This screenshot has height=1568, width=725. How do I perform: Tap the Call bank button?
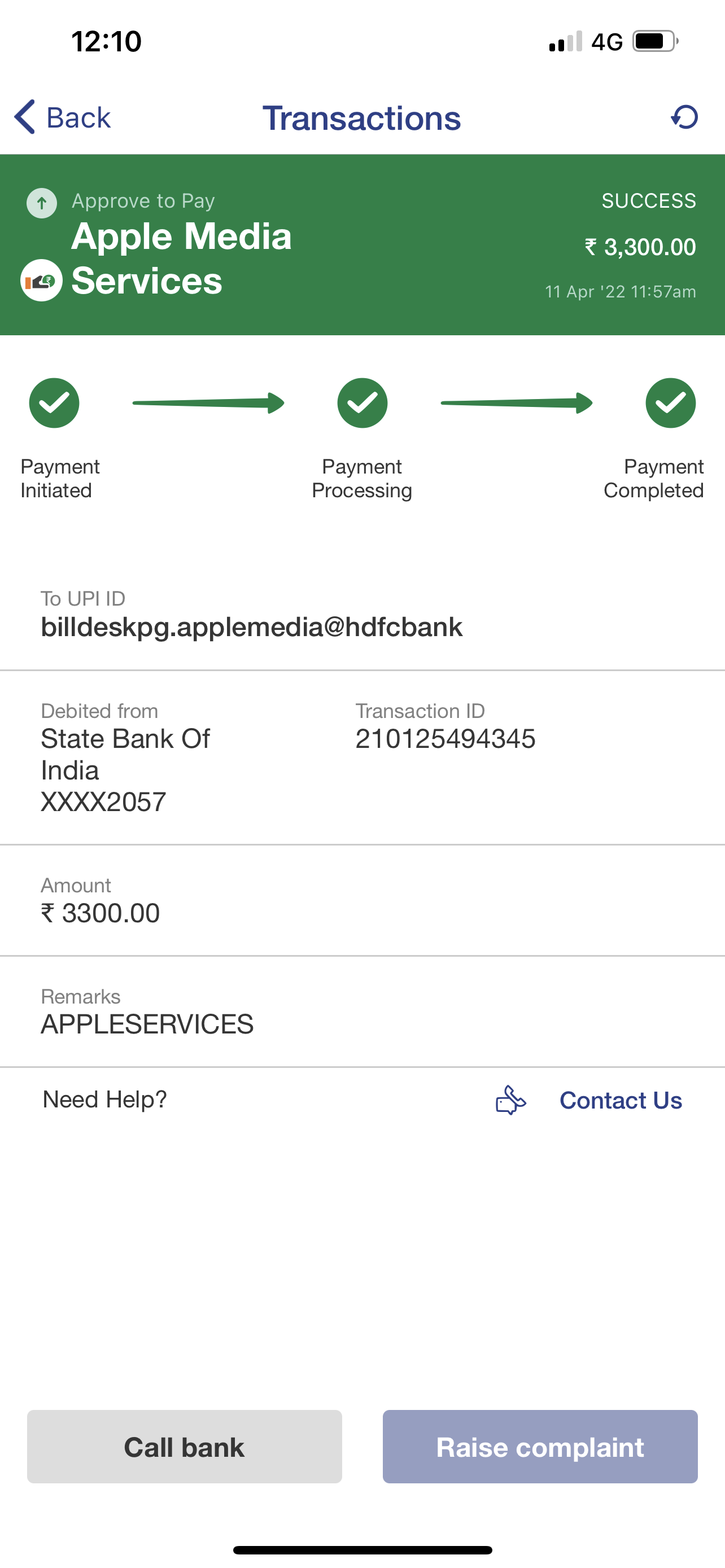pos(185,1446)
